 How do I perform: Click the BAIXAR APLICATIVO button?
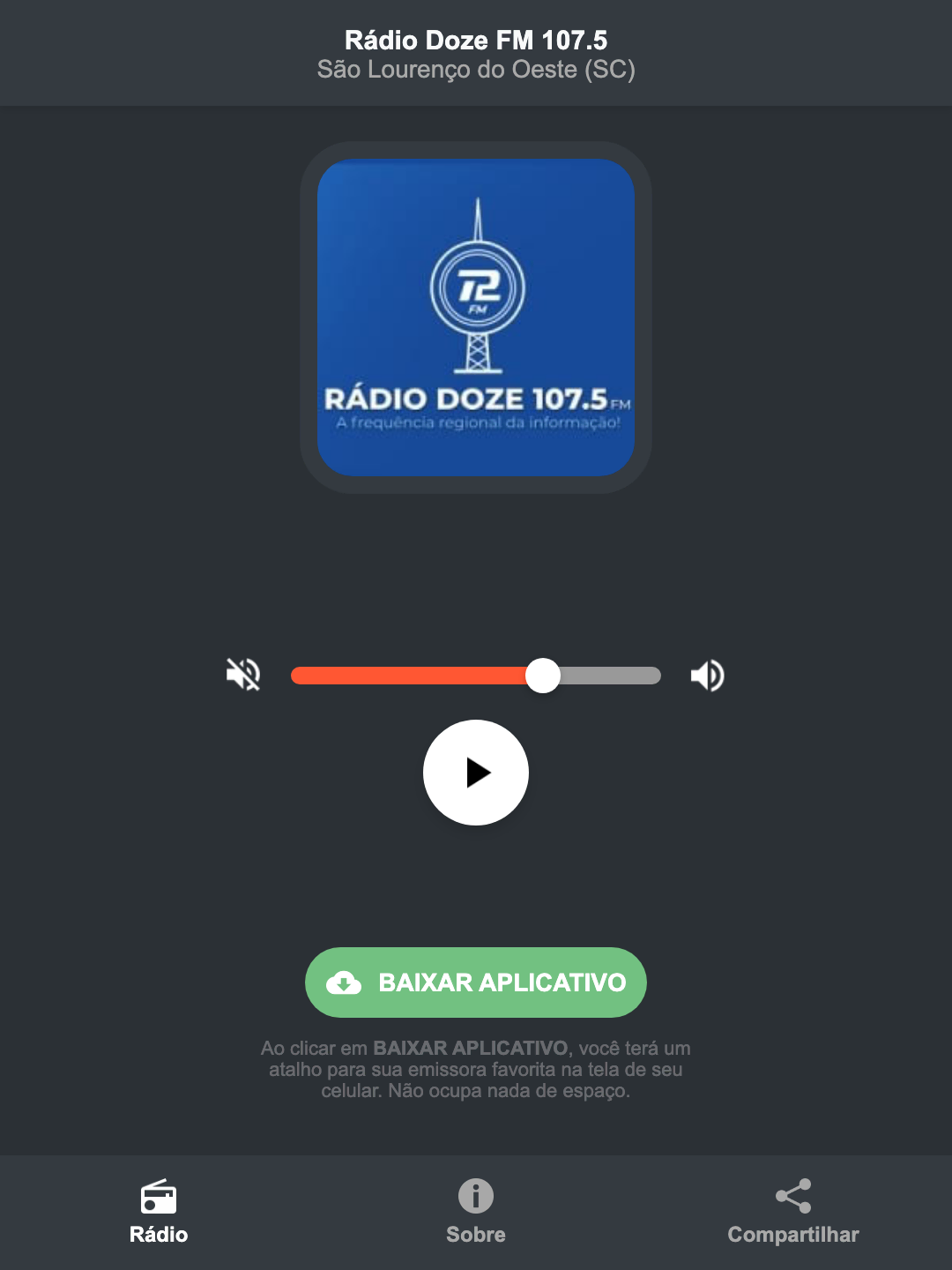[x=475, y=982]
